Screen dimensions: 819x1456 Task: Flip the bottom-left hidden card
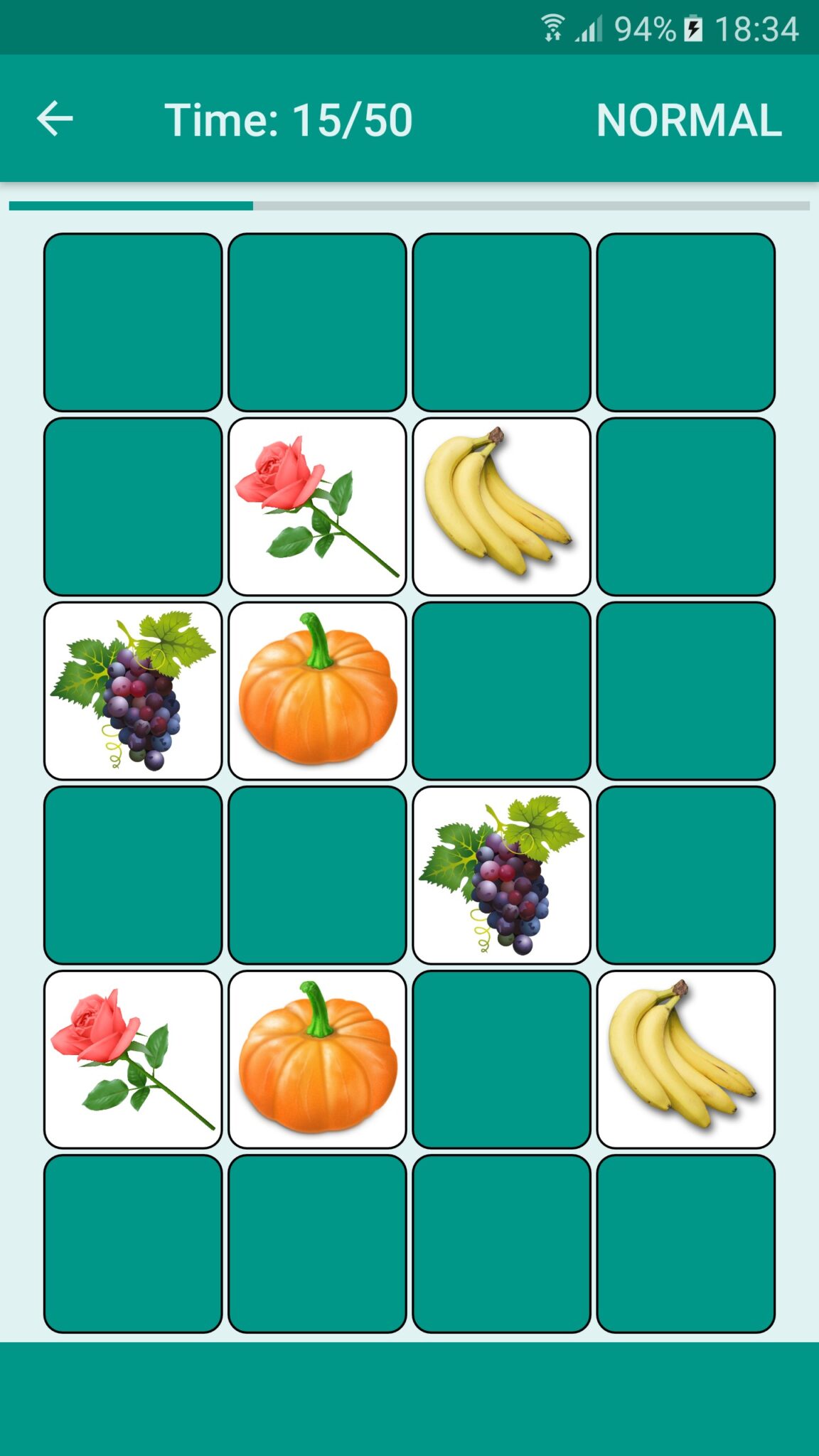tap(132, 1246)
